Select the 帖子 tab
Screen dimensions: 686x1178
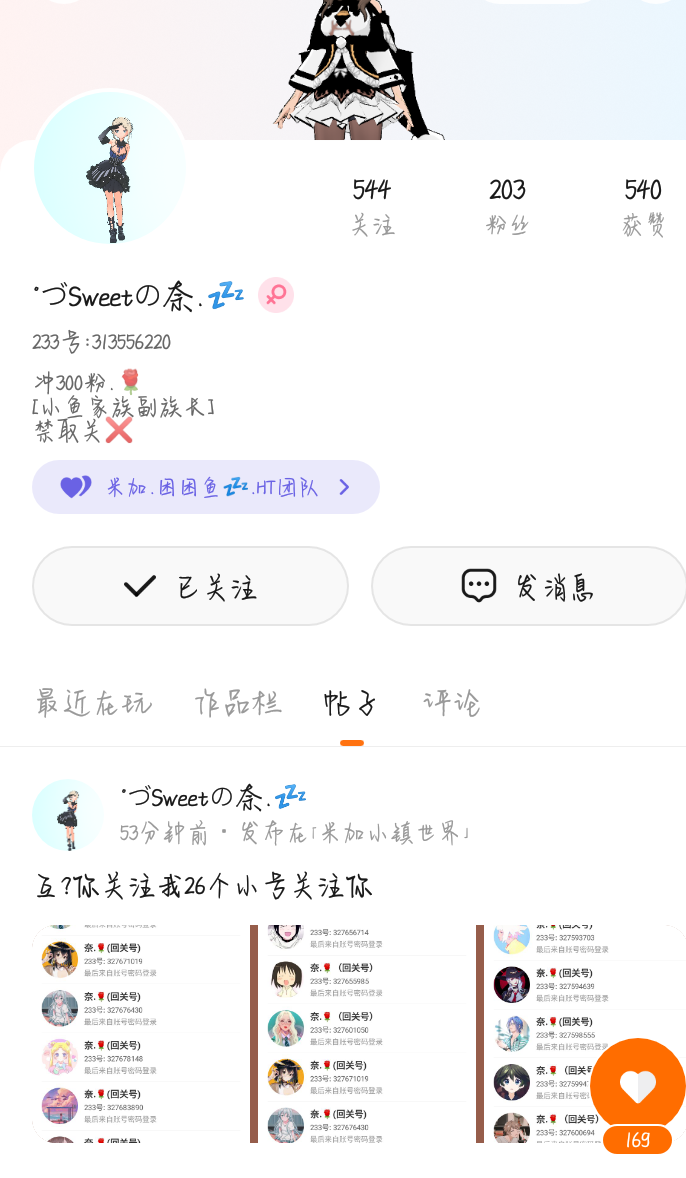pos(351,703)
